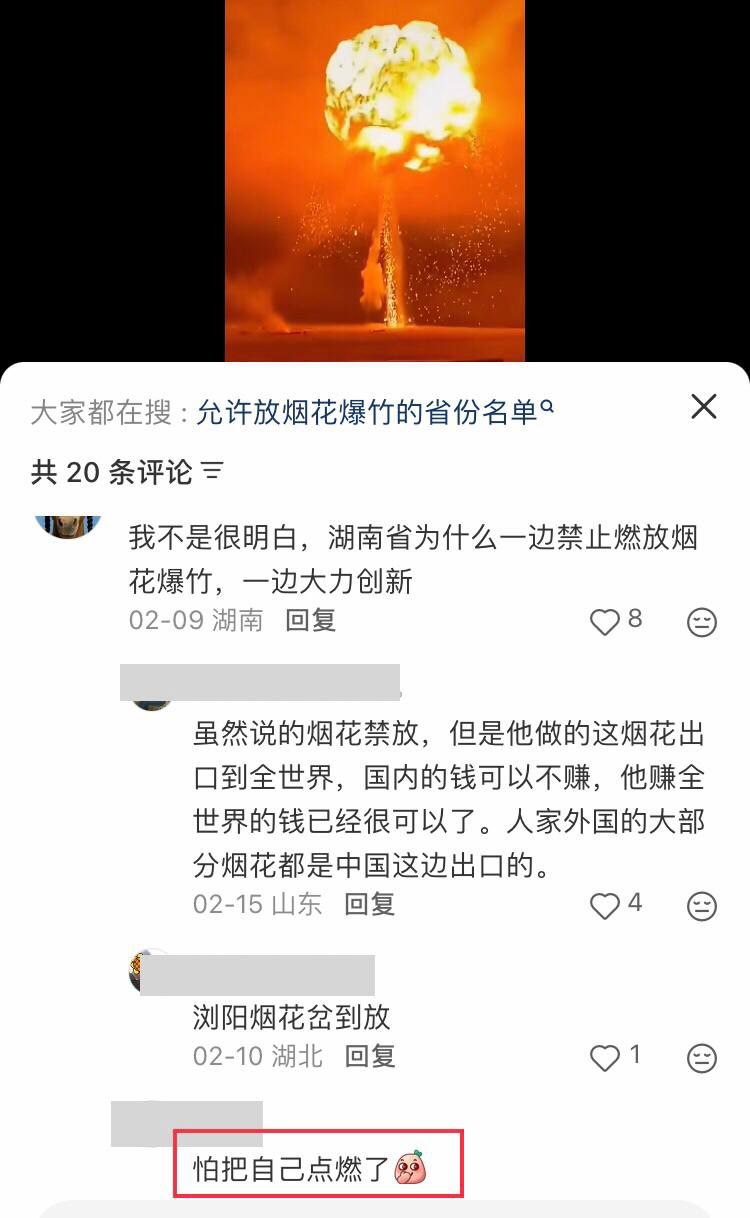This screenshot has width=750, height=1218.
Task: Dislike the 02-15 山东 comment
Action: point(703,906)
